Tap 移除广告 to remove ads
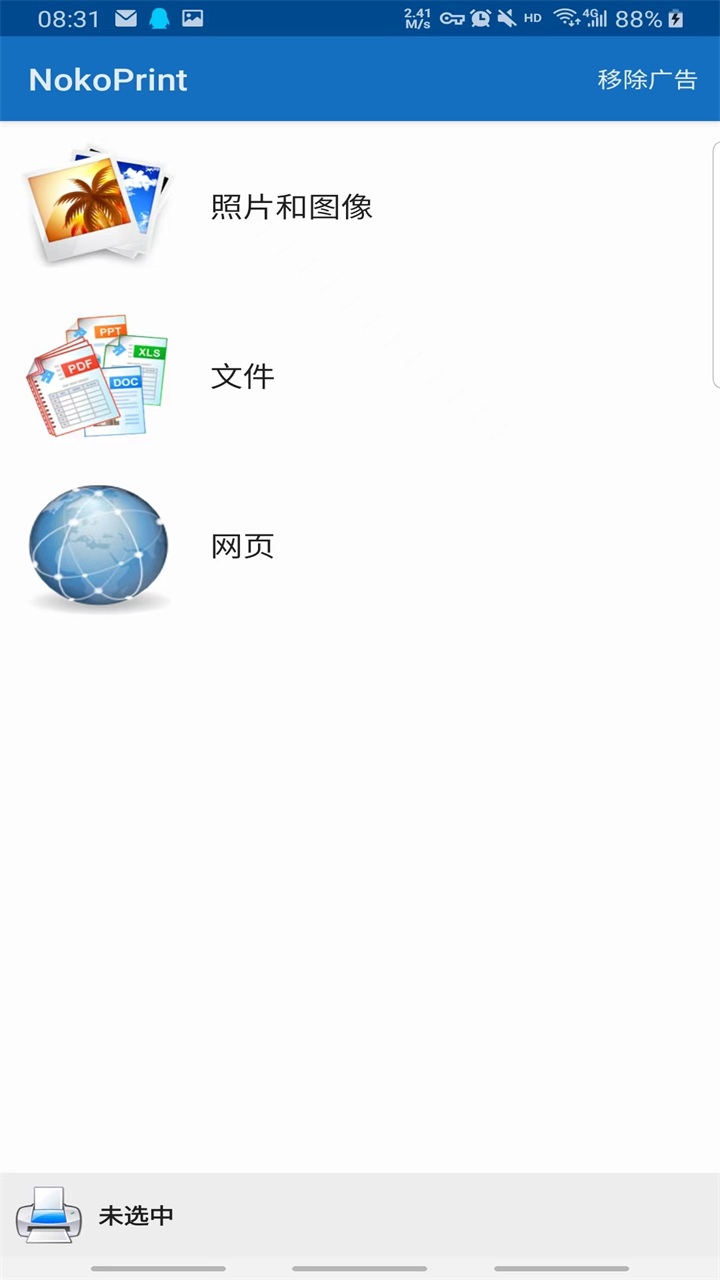Screen dimensions: 720x1280 click(647, 80)
